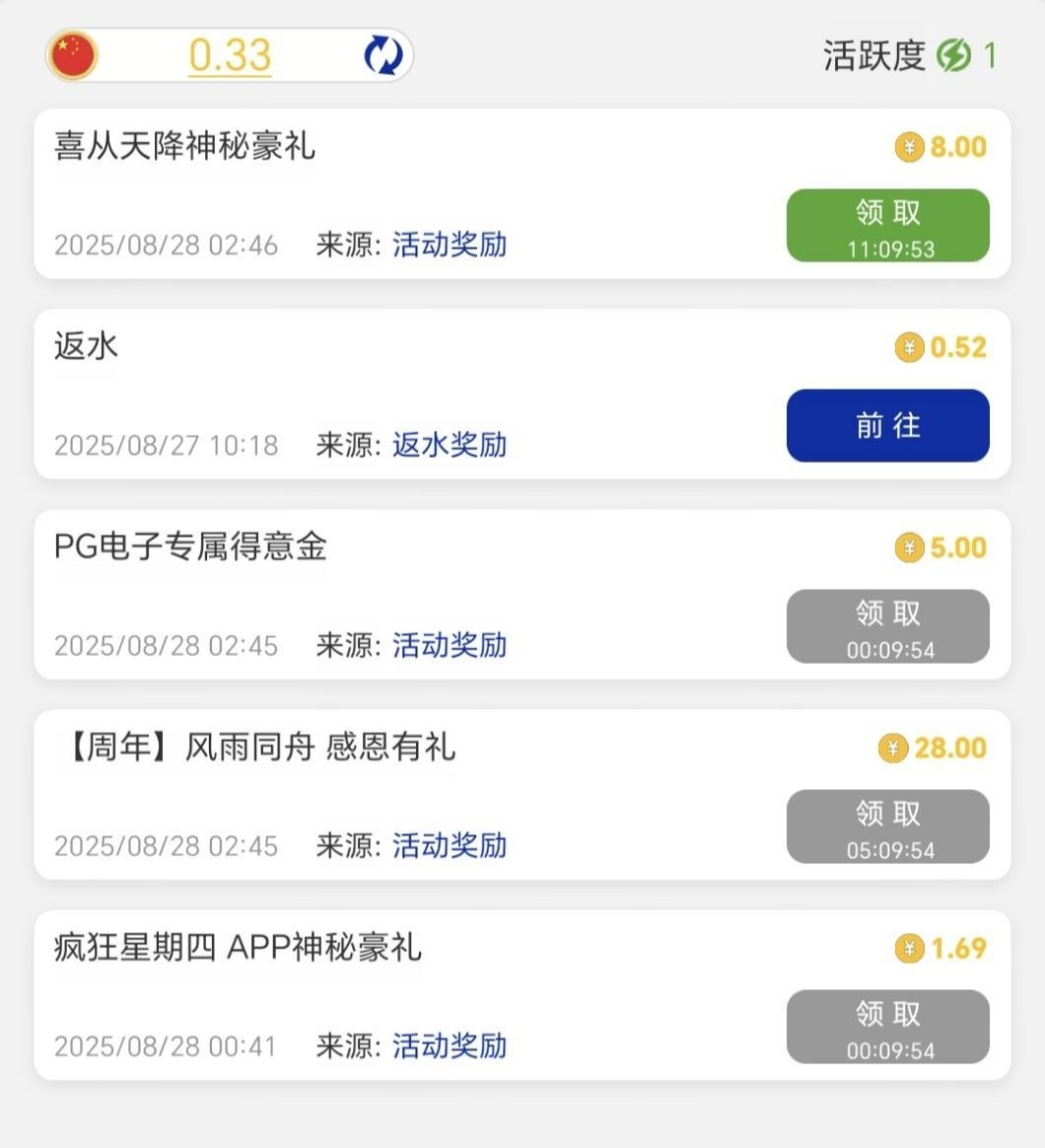The height and width of the screenshot is (1148, 1045).
Task: Refresh the balance with the circular arrows
Action: (x=383, y=56)
